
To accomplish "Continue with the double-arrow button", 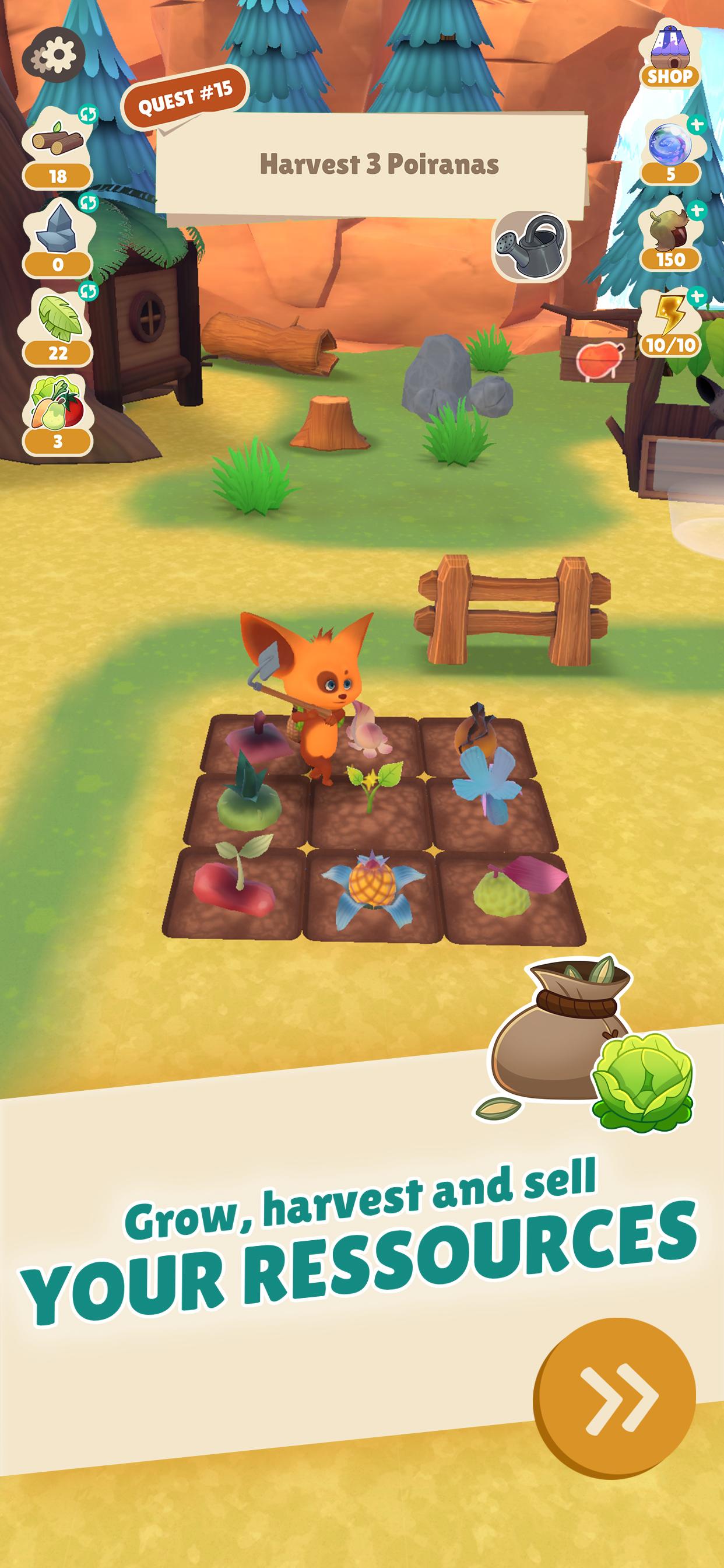I will tap(614, 1398).
